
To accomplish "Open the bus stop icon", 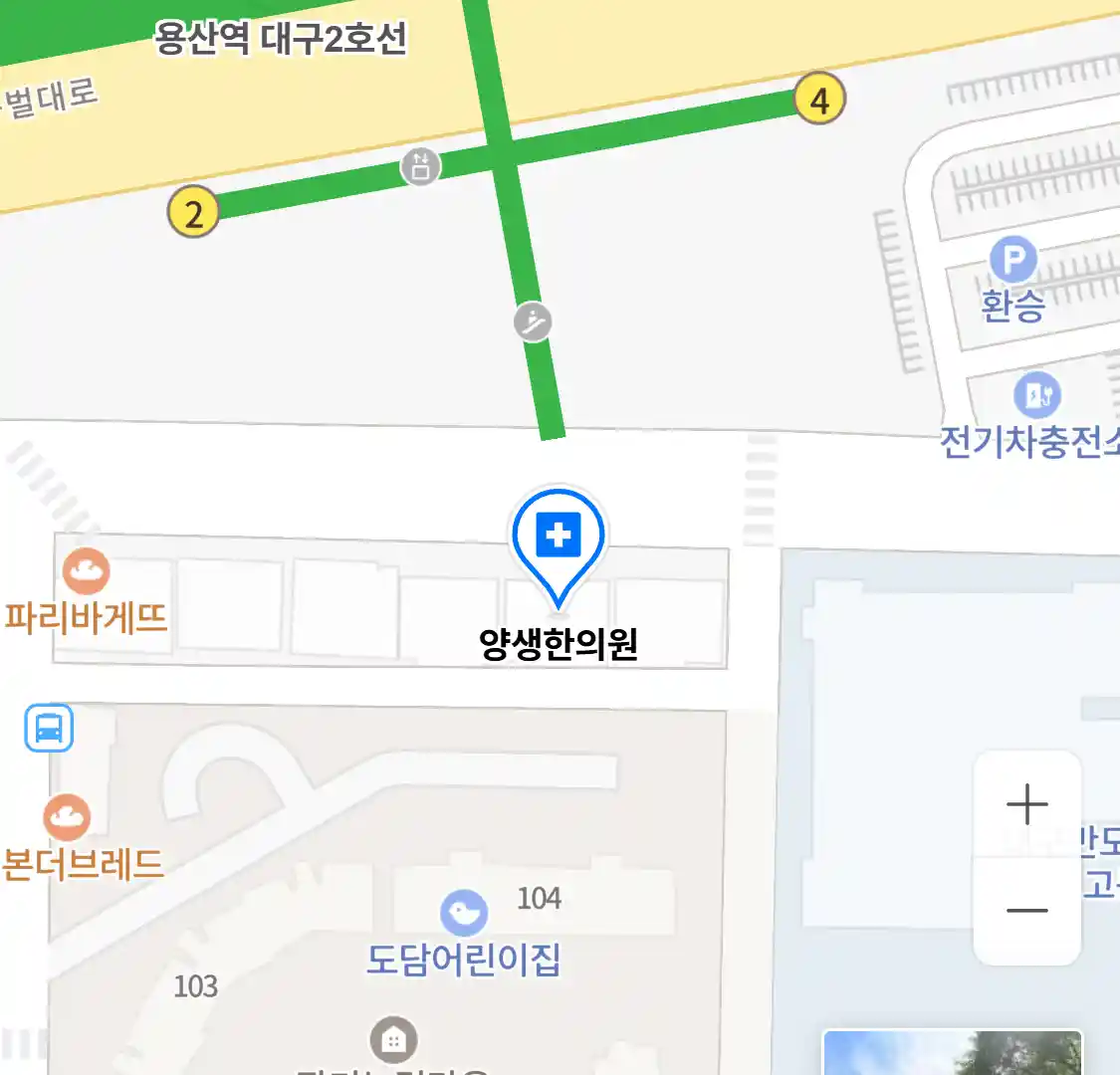I will tap(49, 728).
